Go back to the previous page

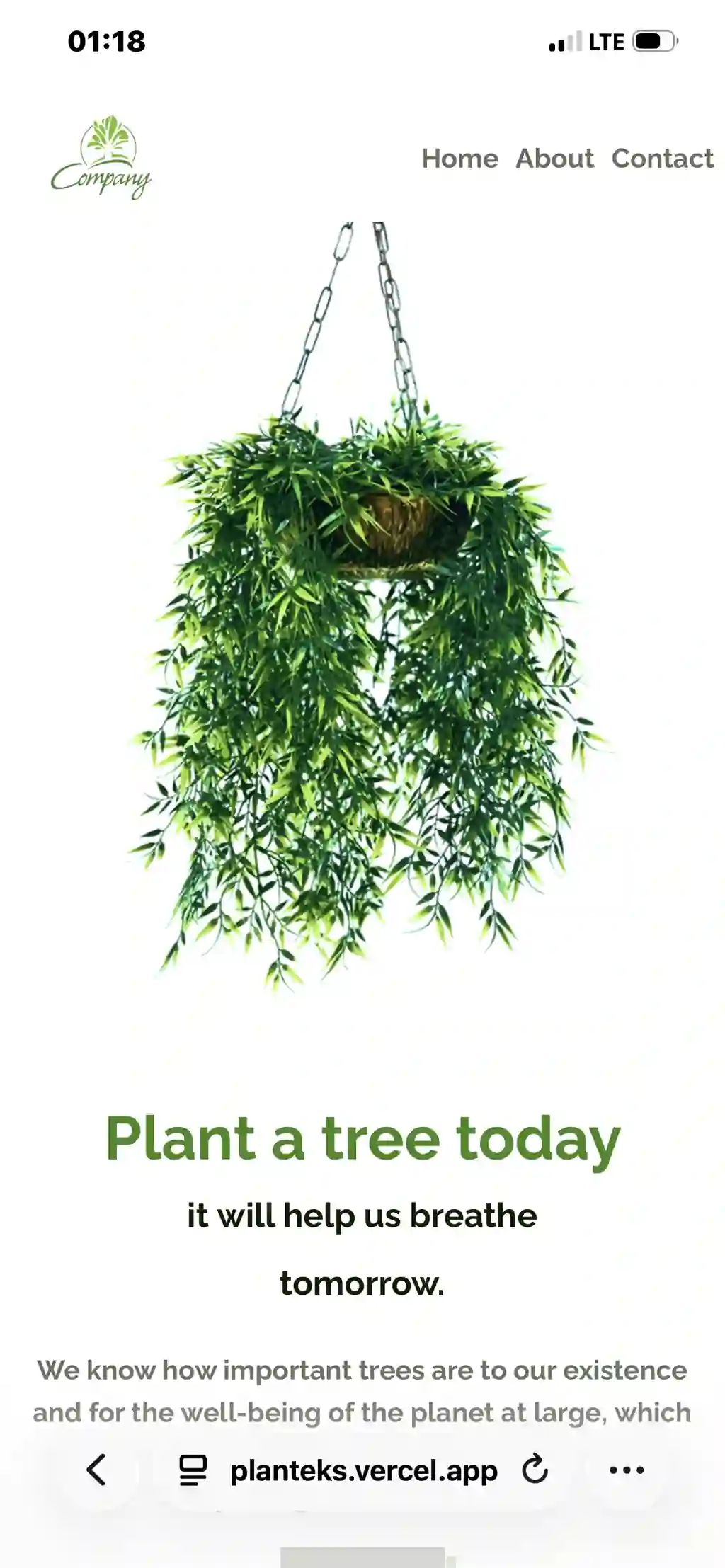click(96, 1470)
